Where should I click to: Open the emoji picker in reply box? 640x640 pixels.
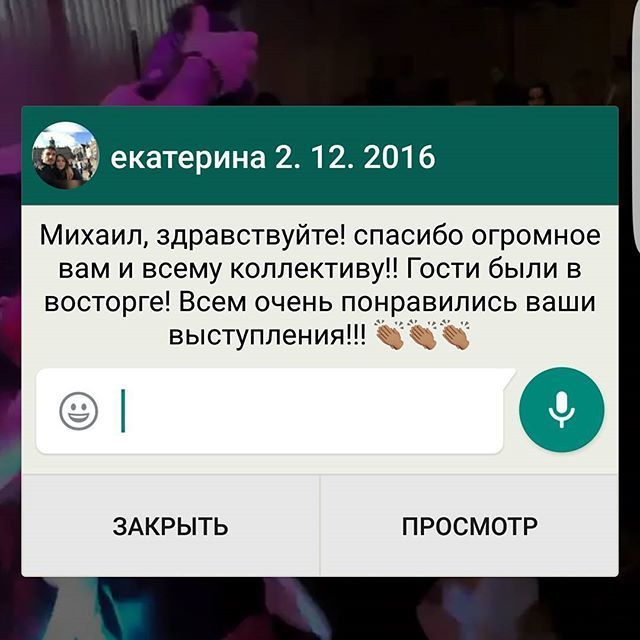[x=79, y=410]
